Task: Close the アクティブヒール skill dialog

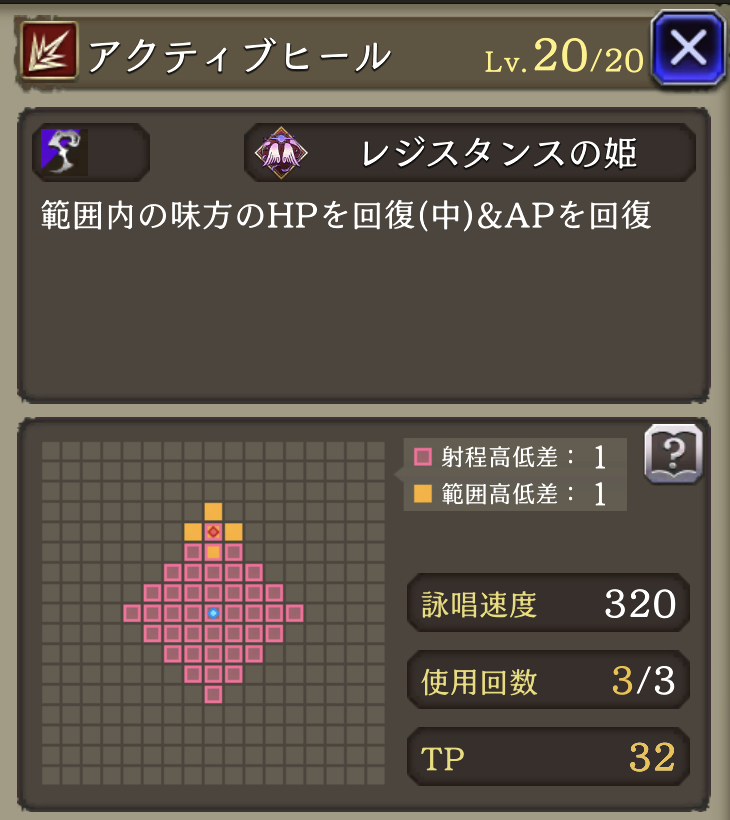Action: point(687,47)
